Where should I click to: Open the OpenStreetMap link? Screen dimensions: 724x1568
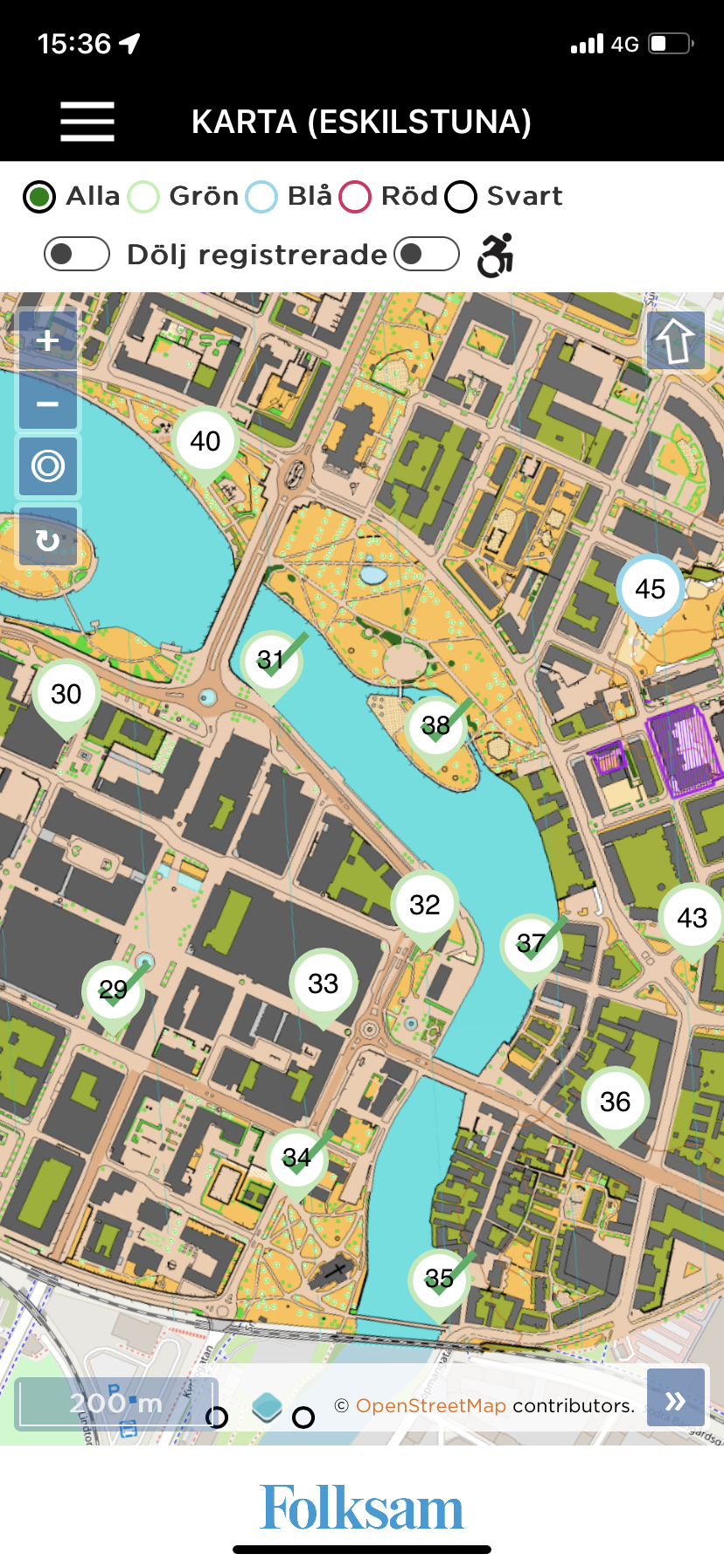click(x=431, y=1406)
